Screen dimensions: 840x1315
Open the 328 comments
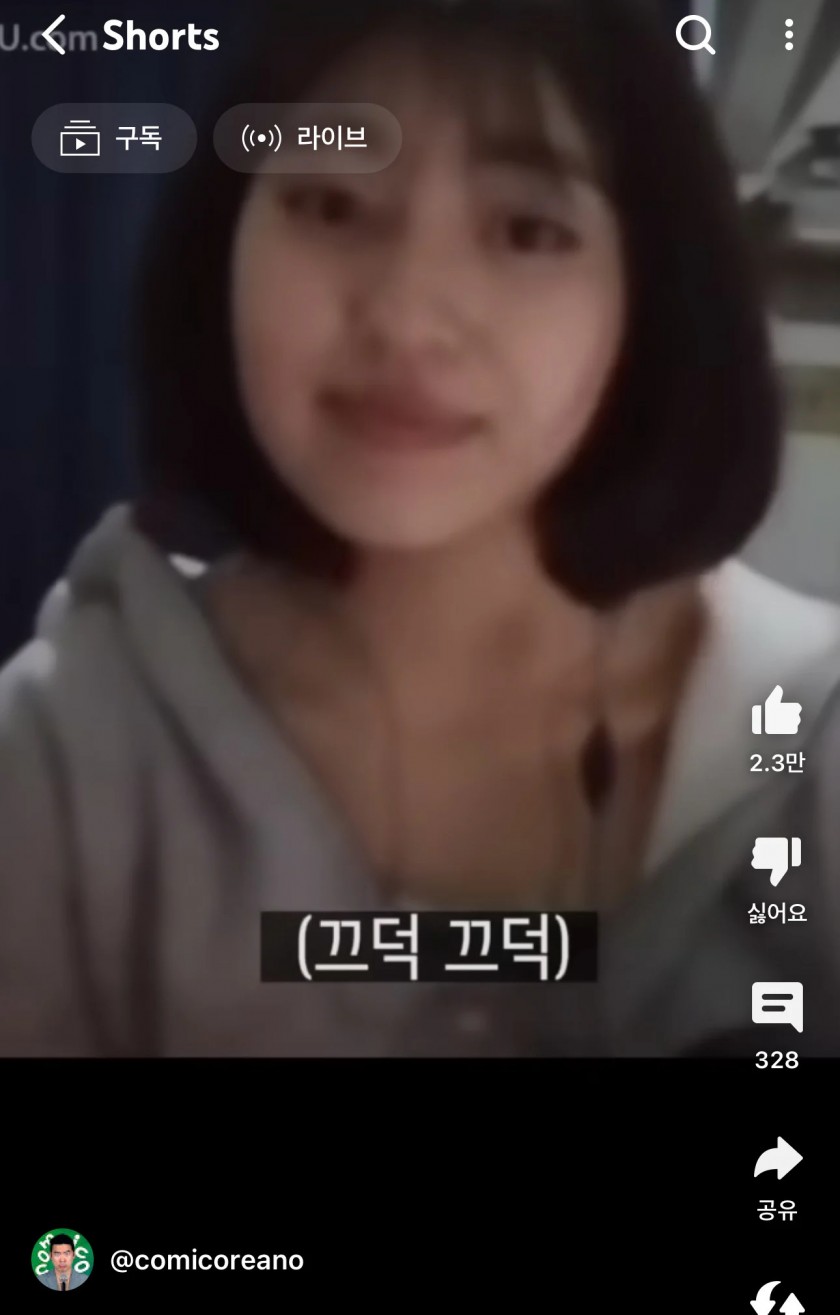tap(777, 1008)
